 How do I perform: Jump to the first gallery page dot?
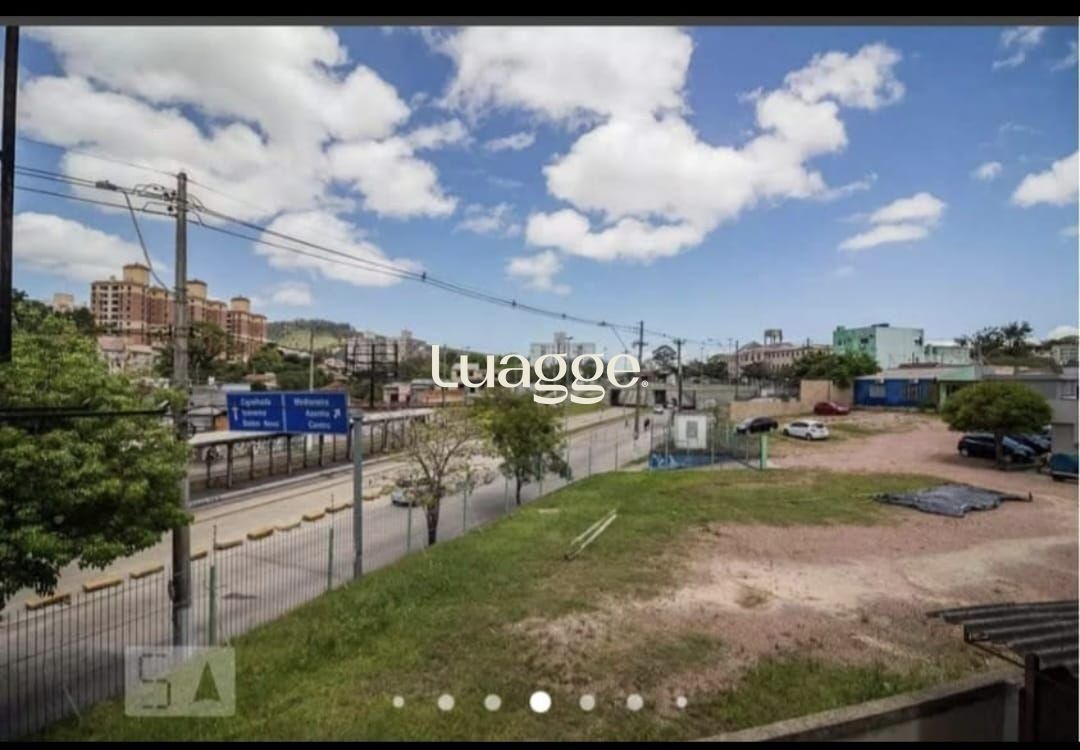click(x=398, y=702)
